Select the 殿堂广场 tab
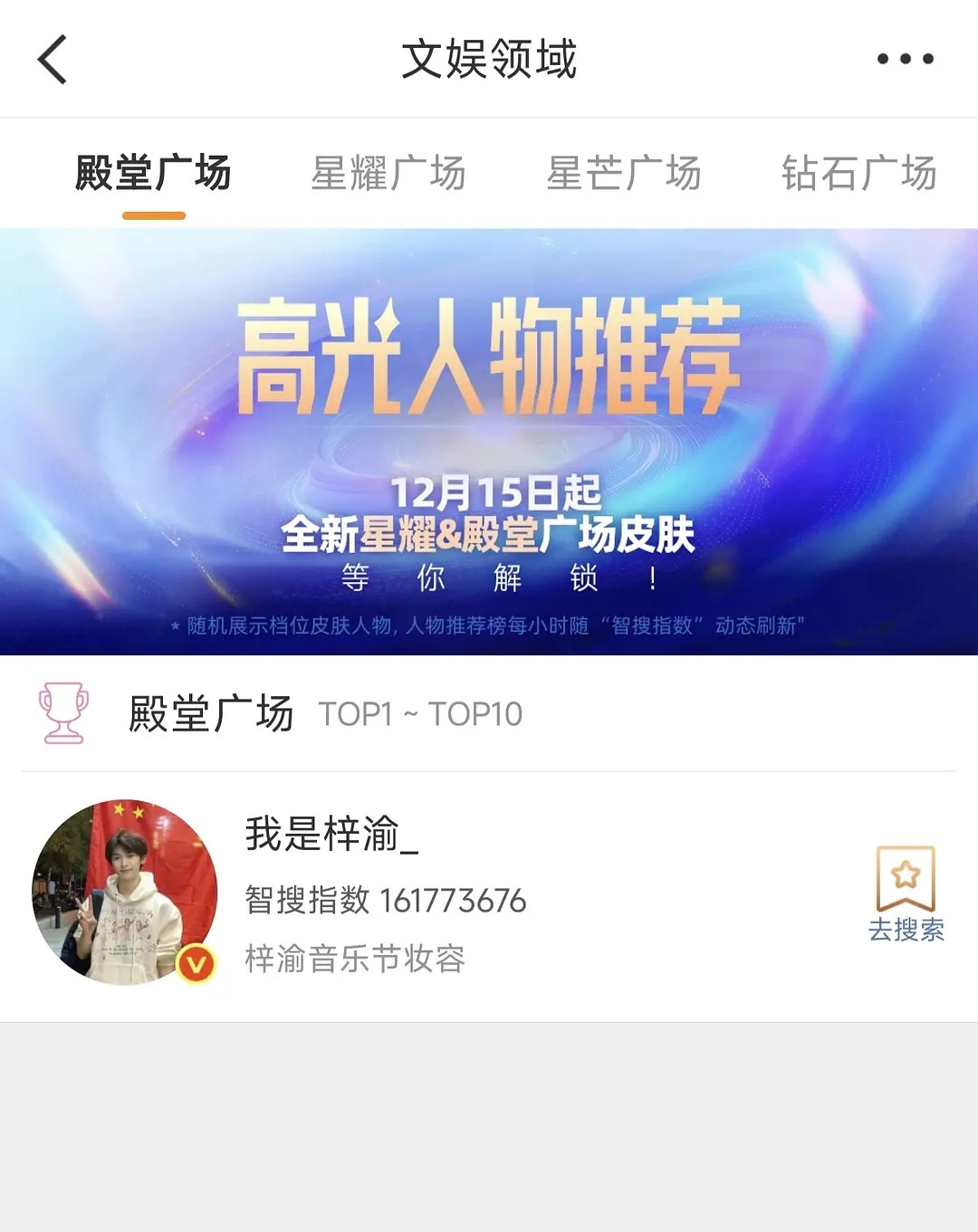Image resolution: width=978 pixels, height=1232 pixels. (153, 173)
